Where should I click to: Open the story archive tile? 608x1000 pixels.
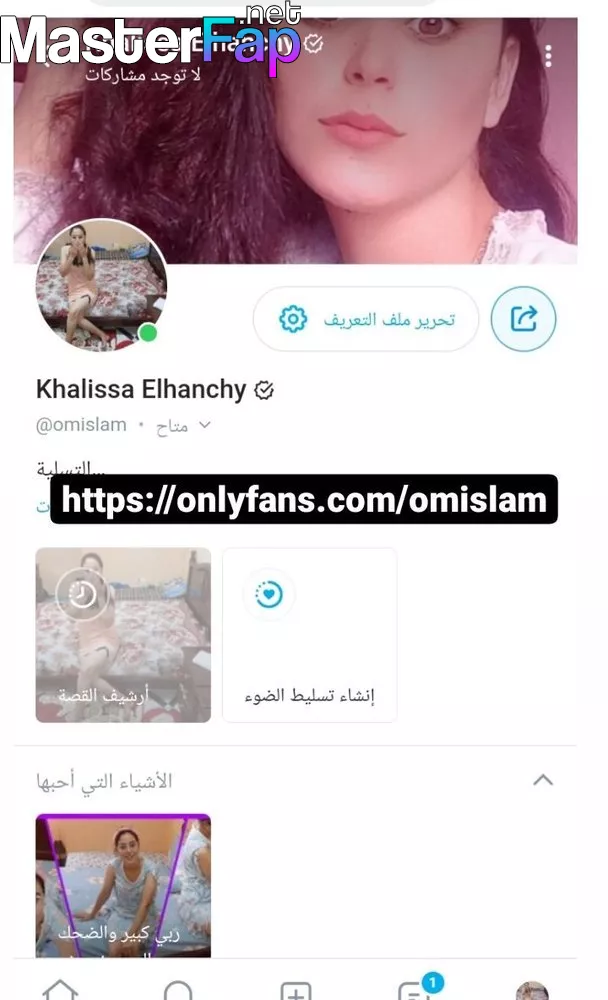[123, 635]
